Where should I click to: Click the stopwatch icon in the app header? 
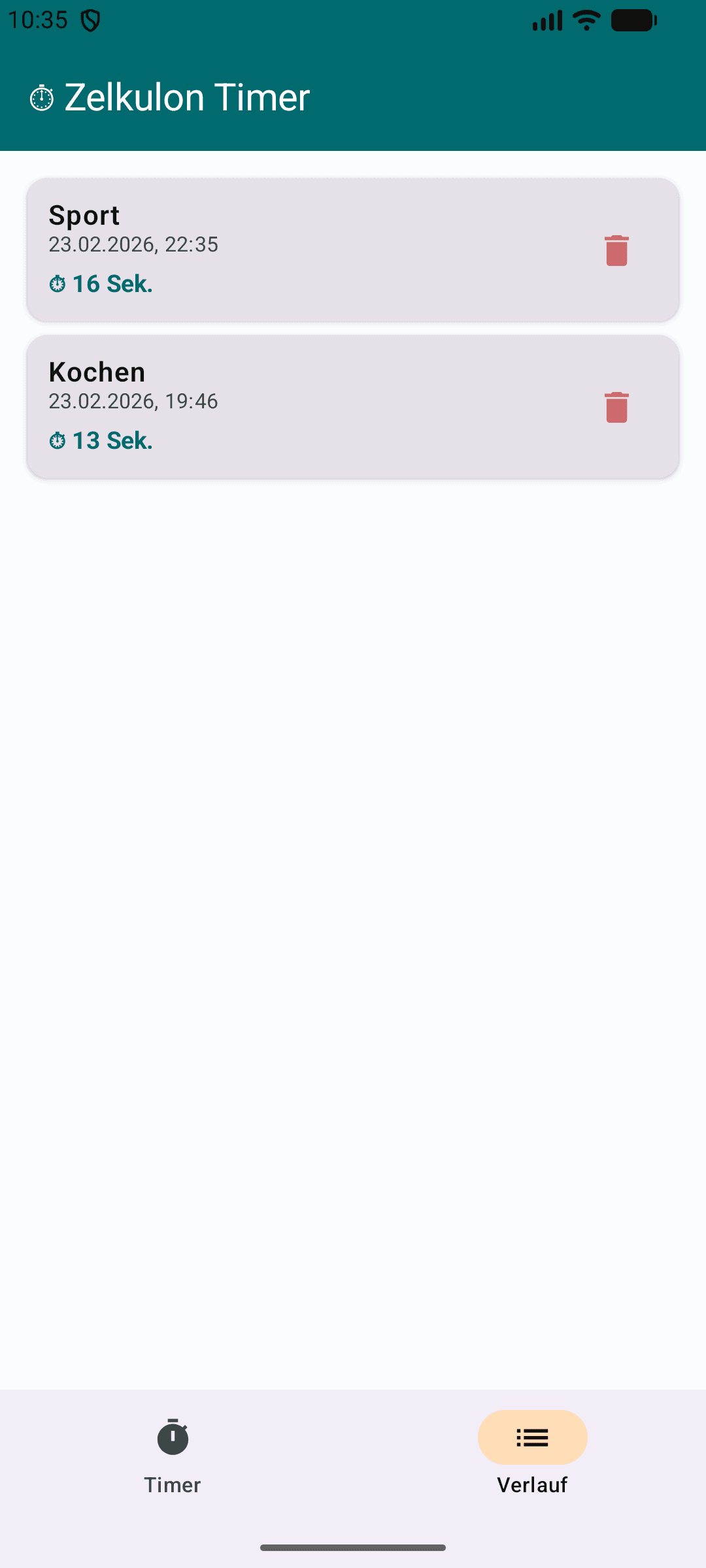(42, 97)
